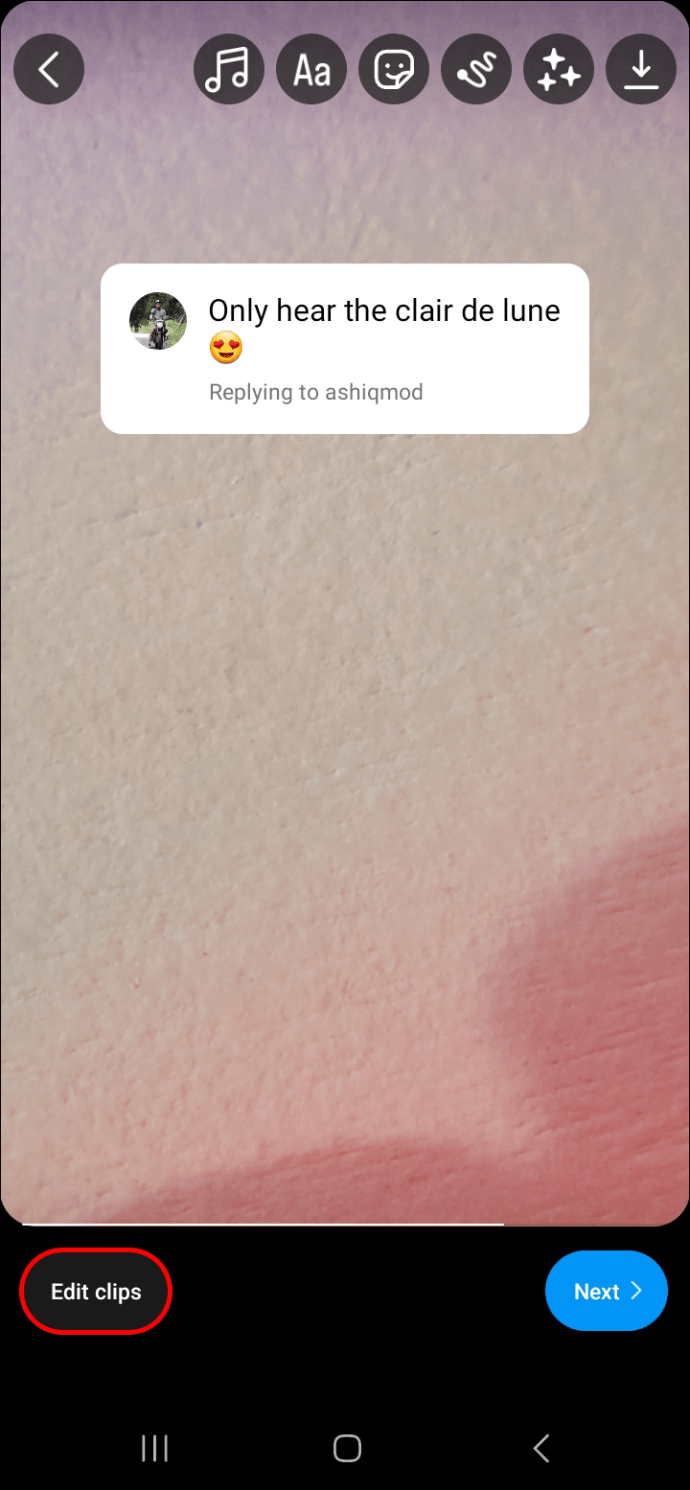Open the sticker tray

393,68
